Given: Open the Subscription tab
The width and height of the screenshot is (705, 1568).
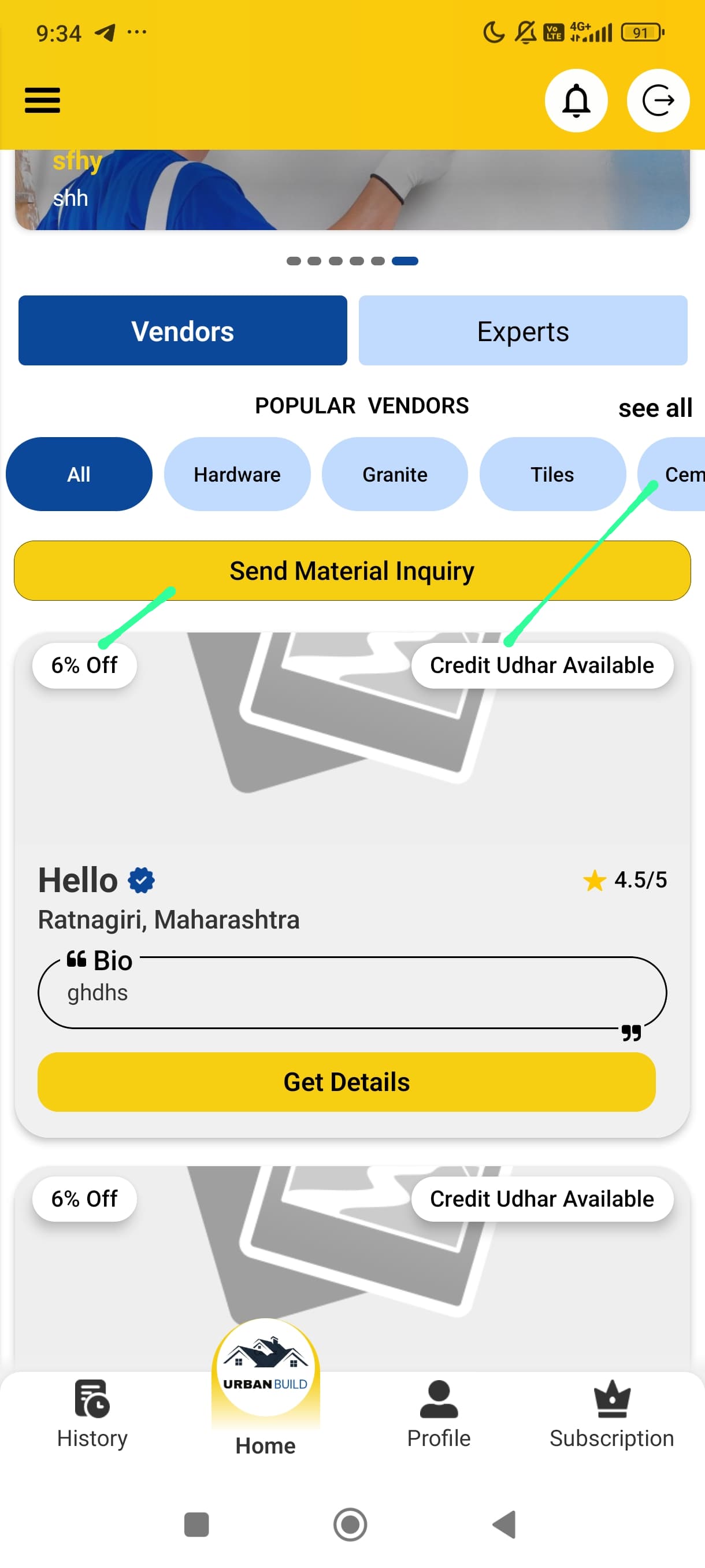Looking at the screenshot, I should [x=611, y=1414].
